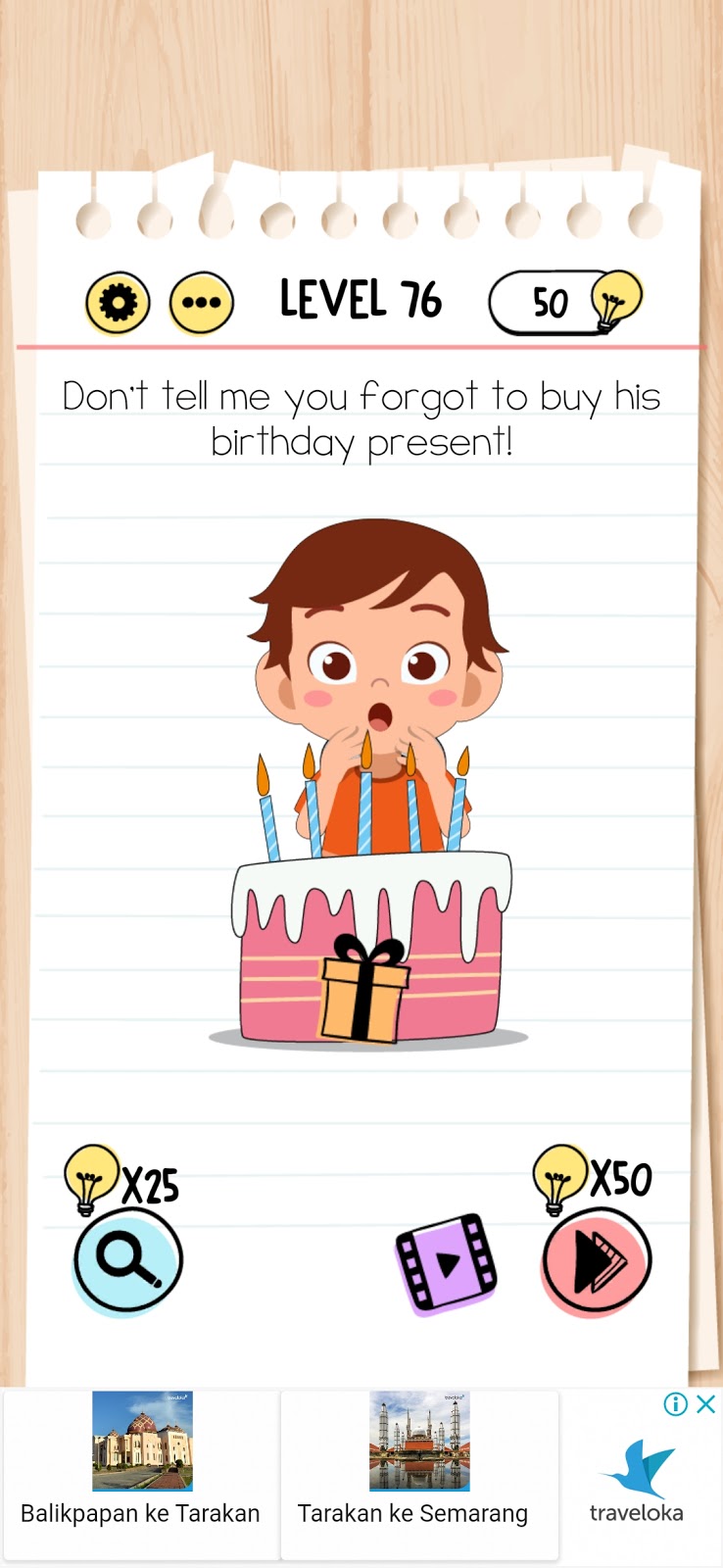Open the Tarakan ke Semarang ad
The image size is (723, 1568).
[x=419, y=1474]
